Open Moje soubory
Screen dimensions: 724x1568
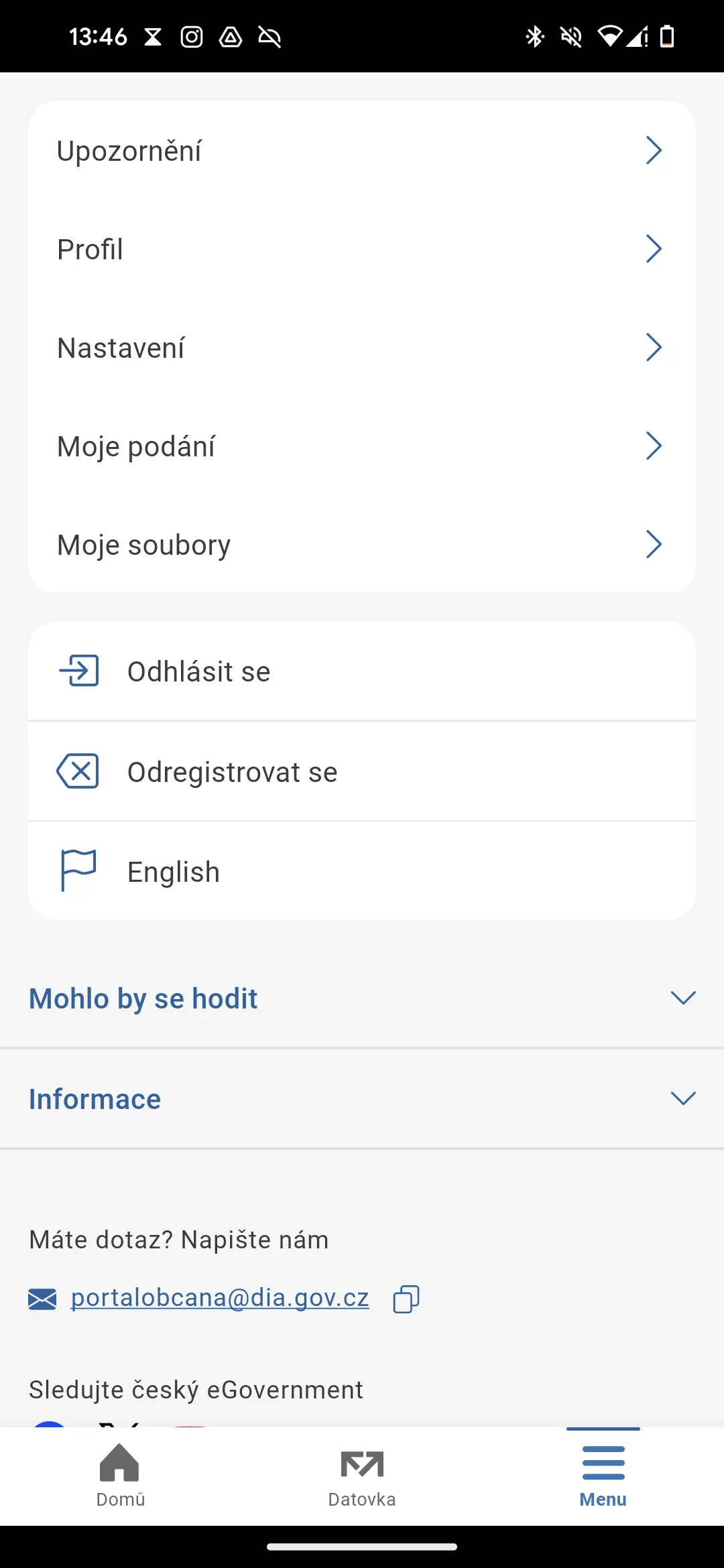(362, 544)
